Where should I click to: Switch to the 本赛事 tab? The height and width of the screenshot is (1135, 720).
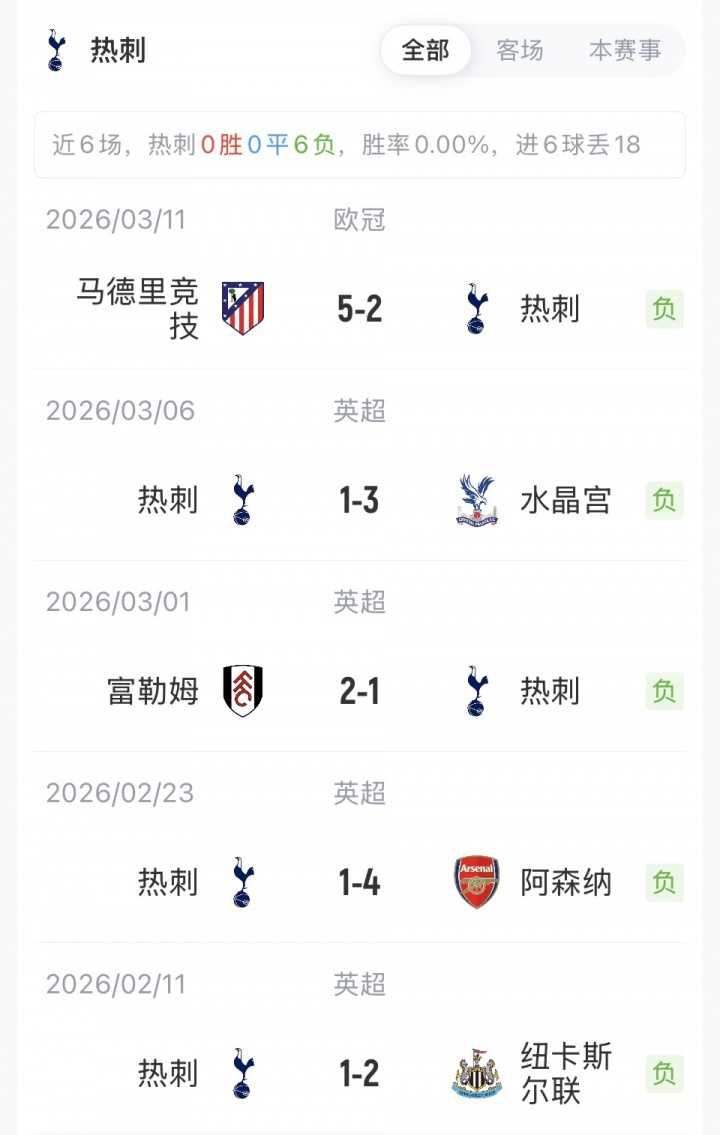click(625, 50)
